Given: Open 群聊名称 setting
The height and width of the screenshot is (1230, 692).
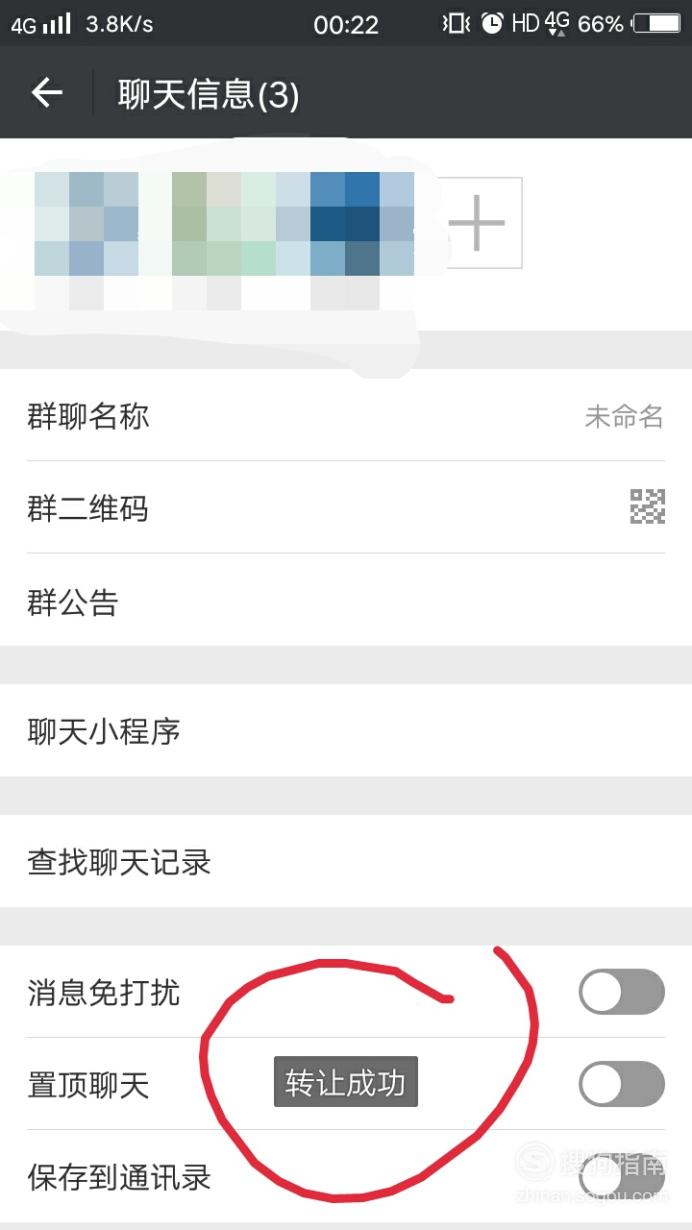Looking at the screenshot, I should 346,415.
